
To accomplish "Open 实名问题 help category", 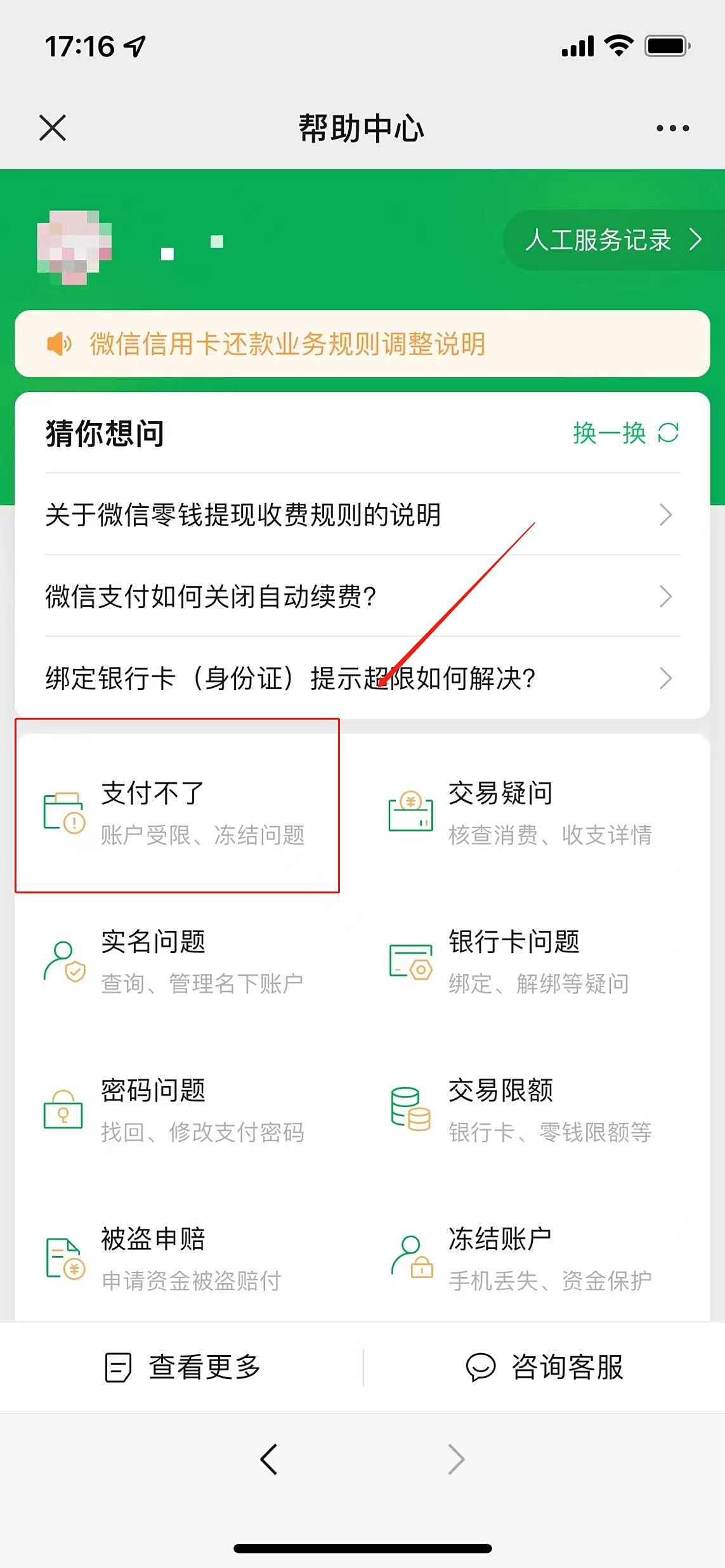I will [x=178, y=962].
